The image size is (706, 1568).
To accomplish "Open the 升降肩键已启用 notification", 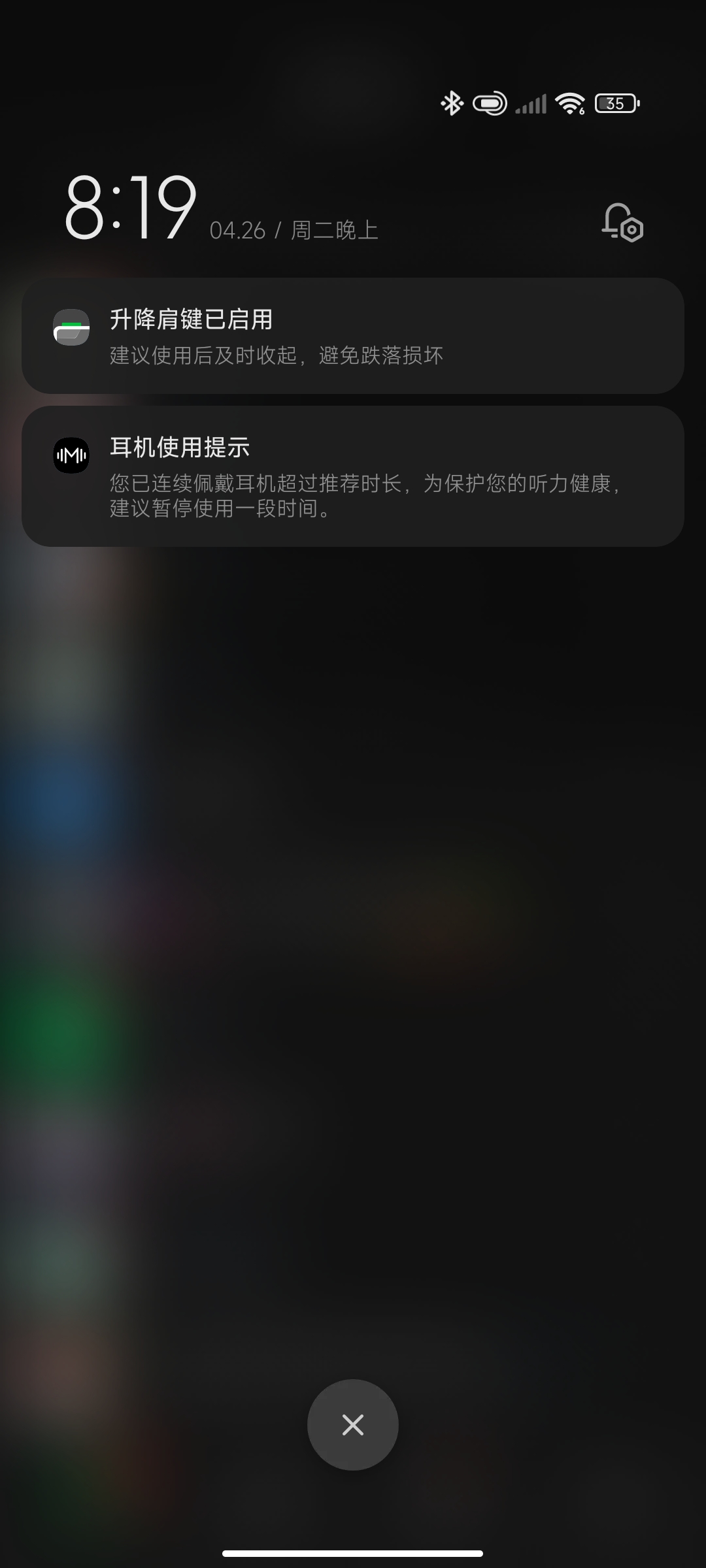I will click(x=353, y=336).
